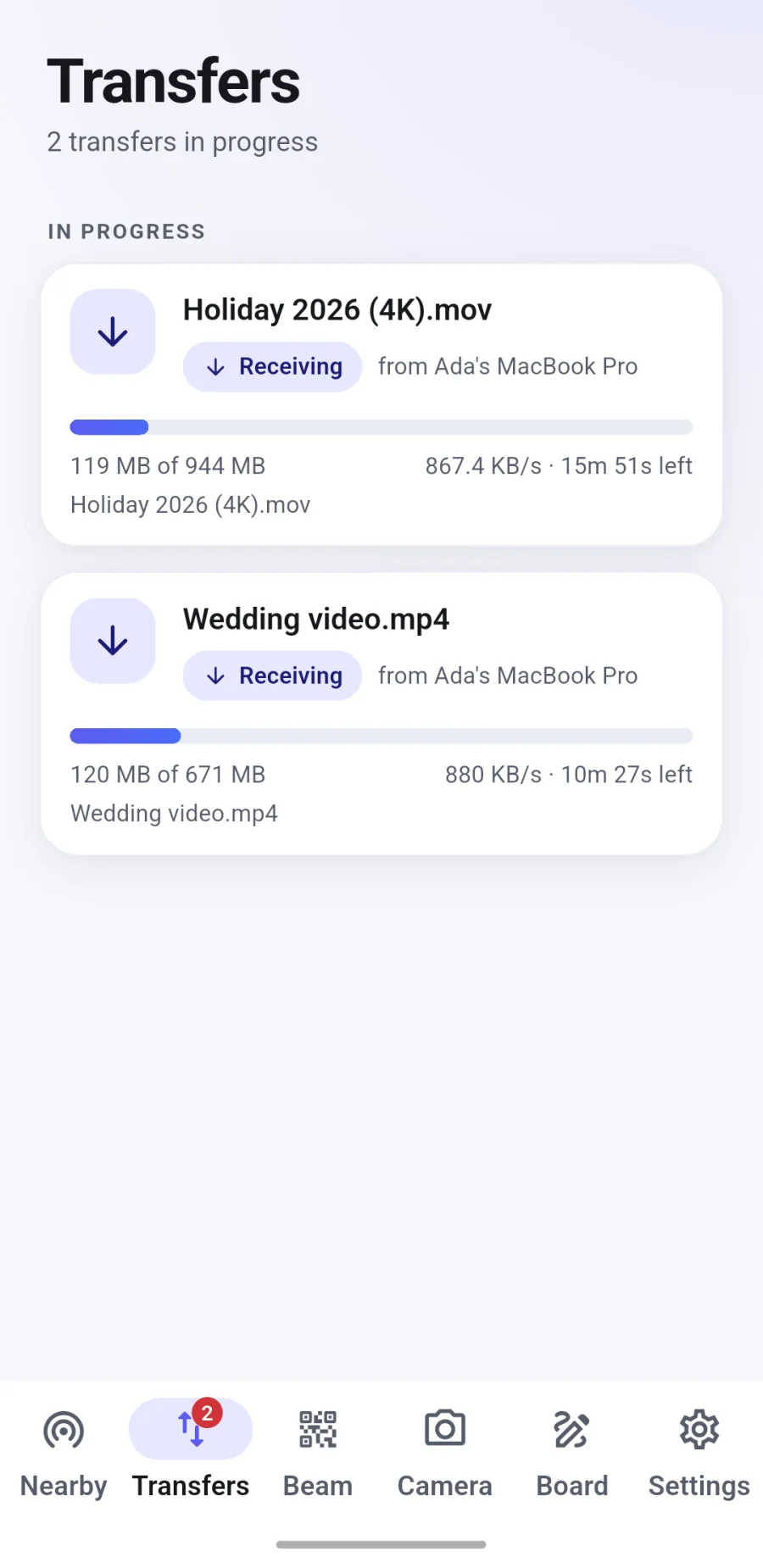Open the Settings tab

coord(699,1452)
